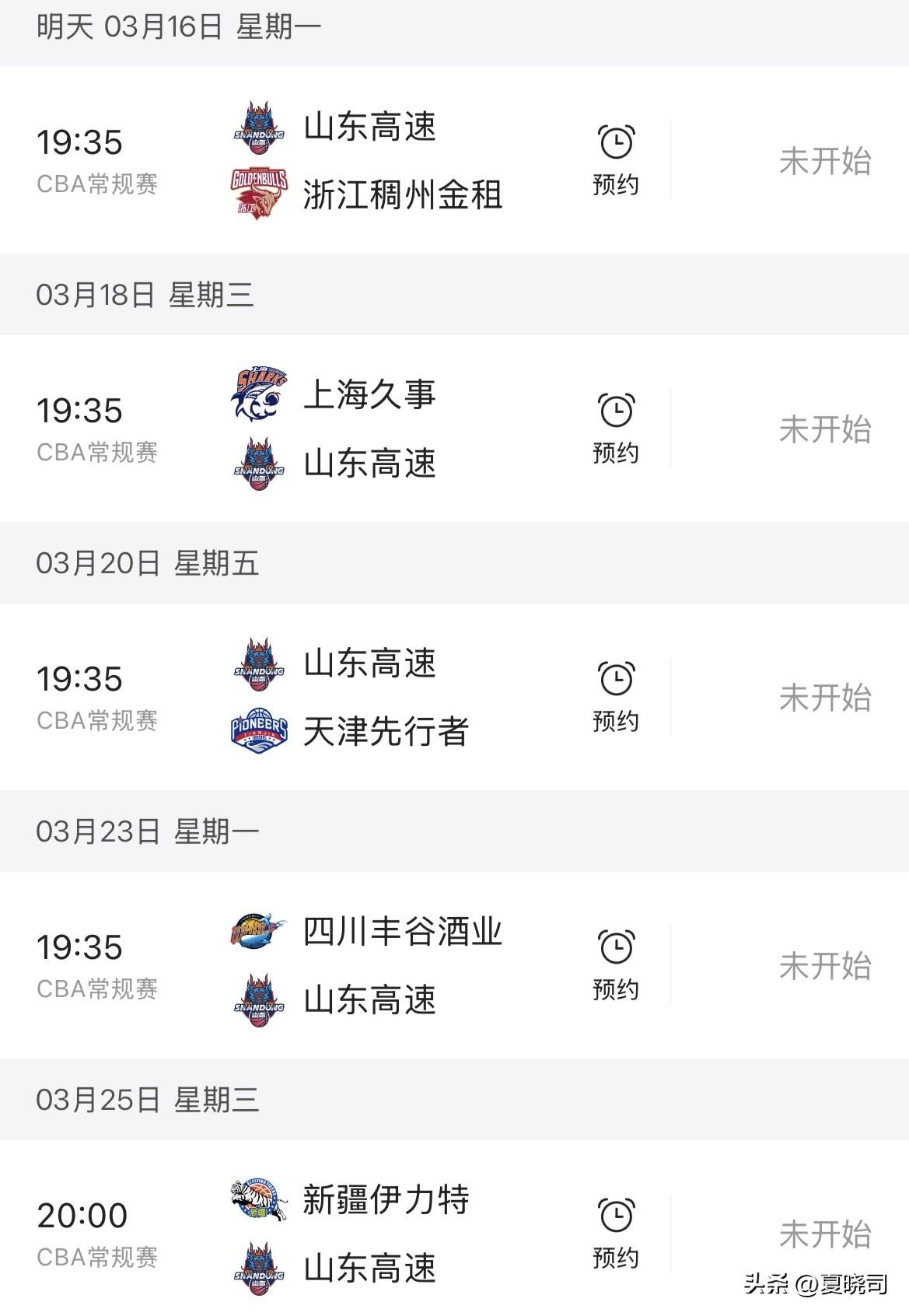Select the CBA常规赛 label on the first match
Screen dimensions: 909x1316
[x=98, y=182]
